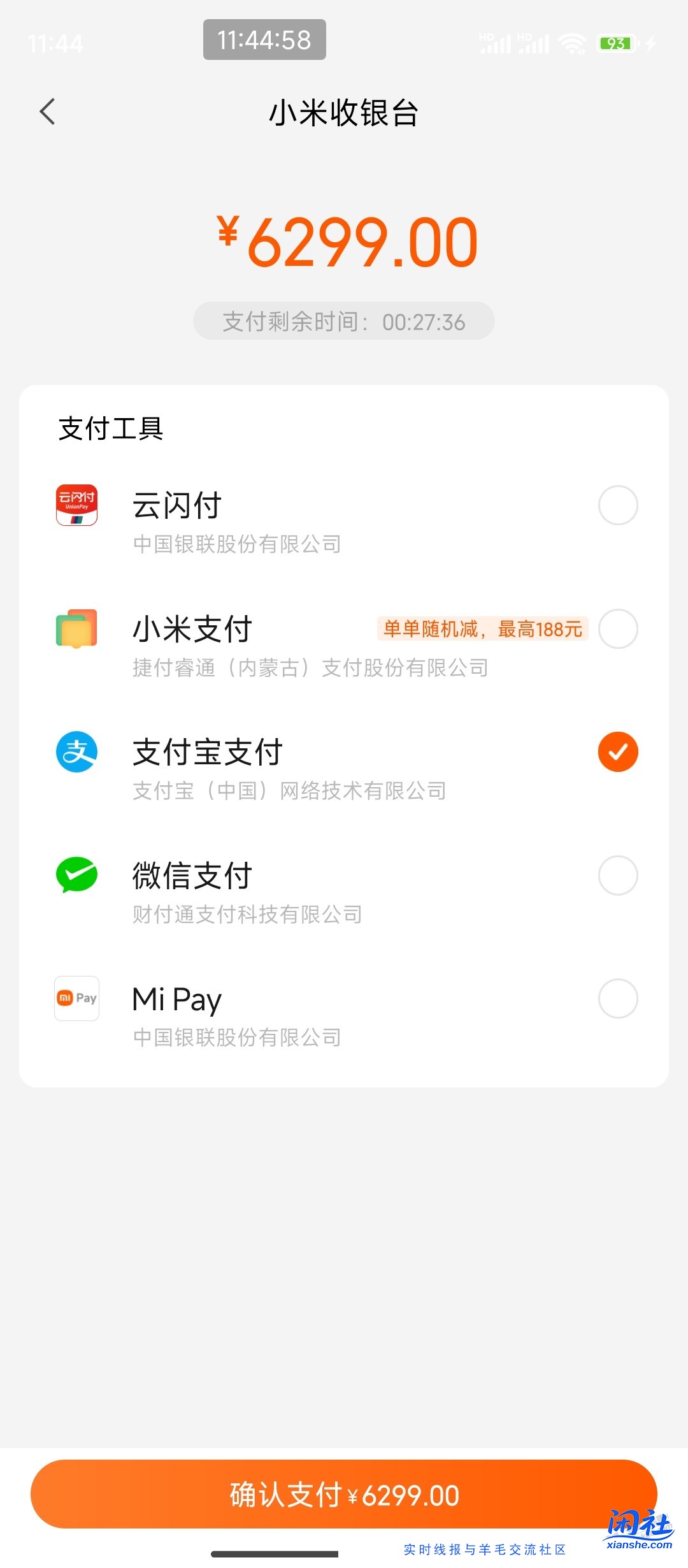Tap the payment countdown timer pill
This screenshot has height=1568, width=688.
coord(344,321)
